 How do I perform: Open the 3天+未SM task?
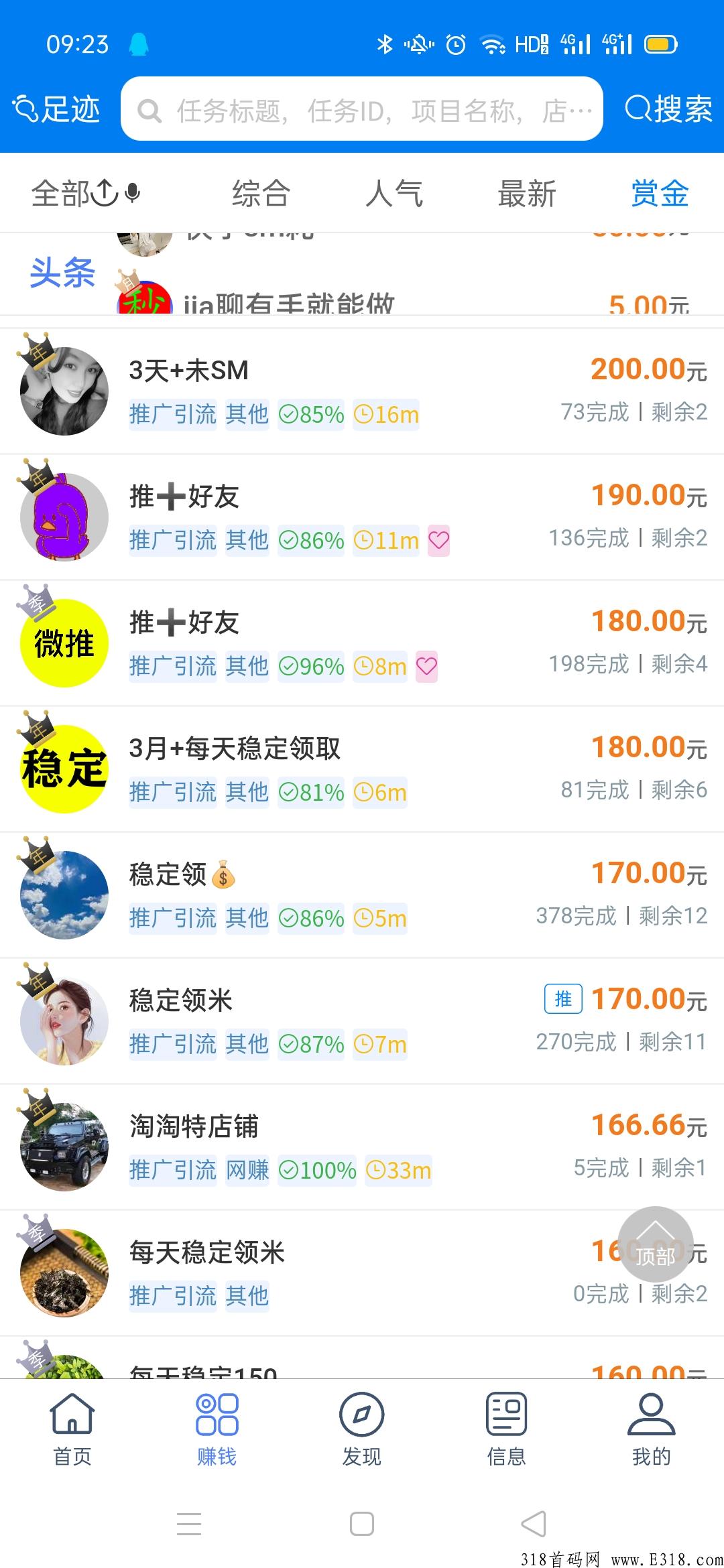point(362,391)
